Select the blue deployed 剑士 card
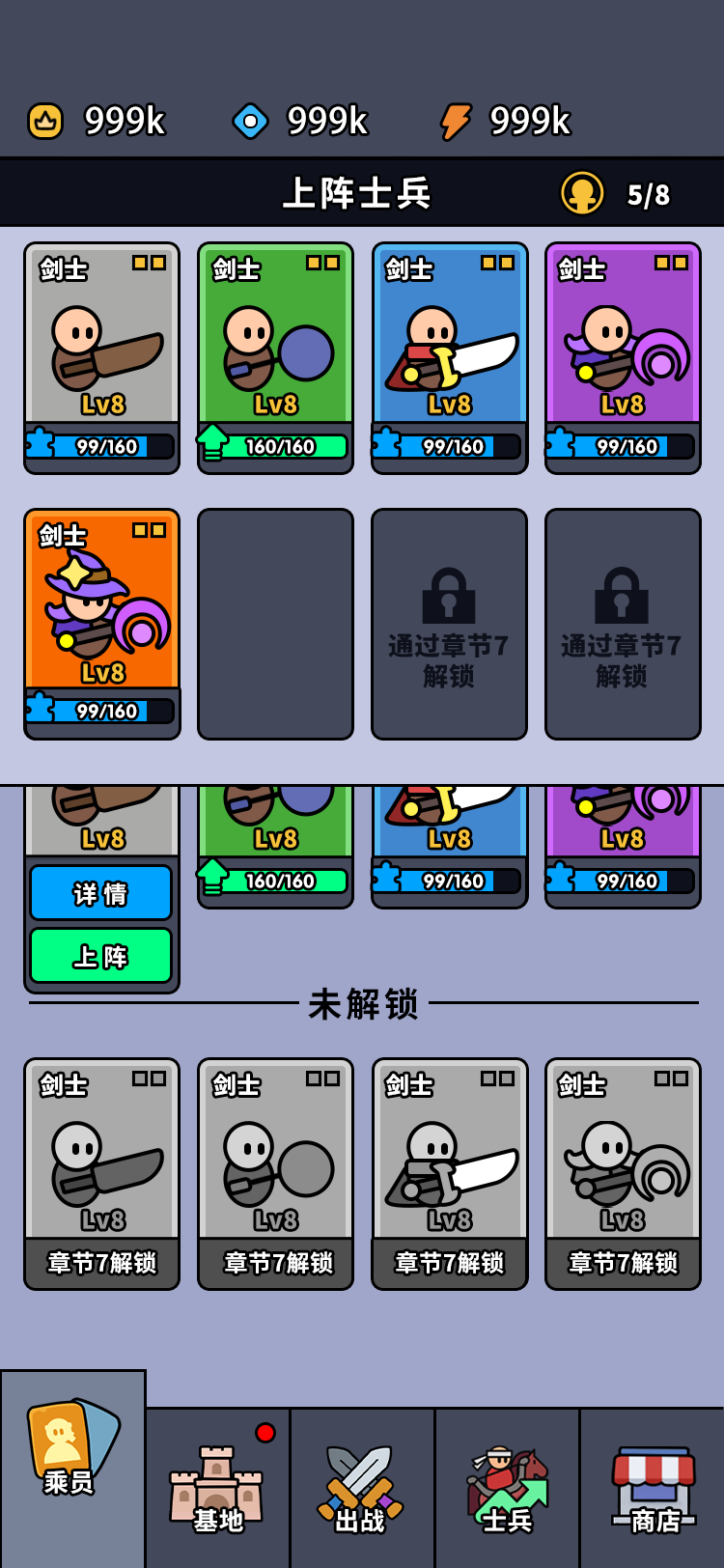The width and height of the screenshot is (724, 1568). [449, 357]
